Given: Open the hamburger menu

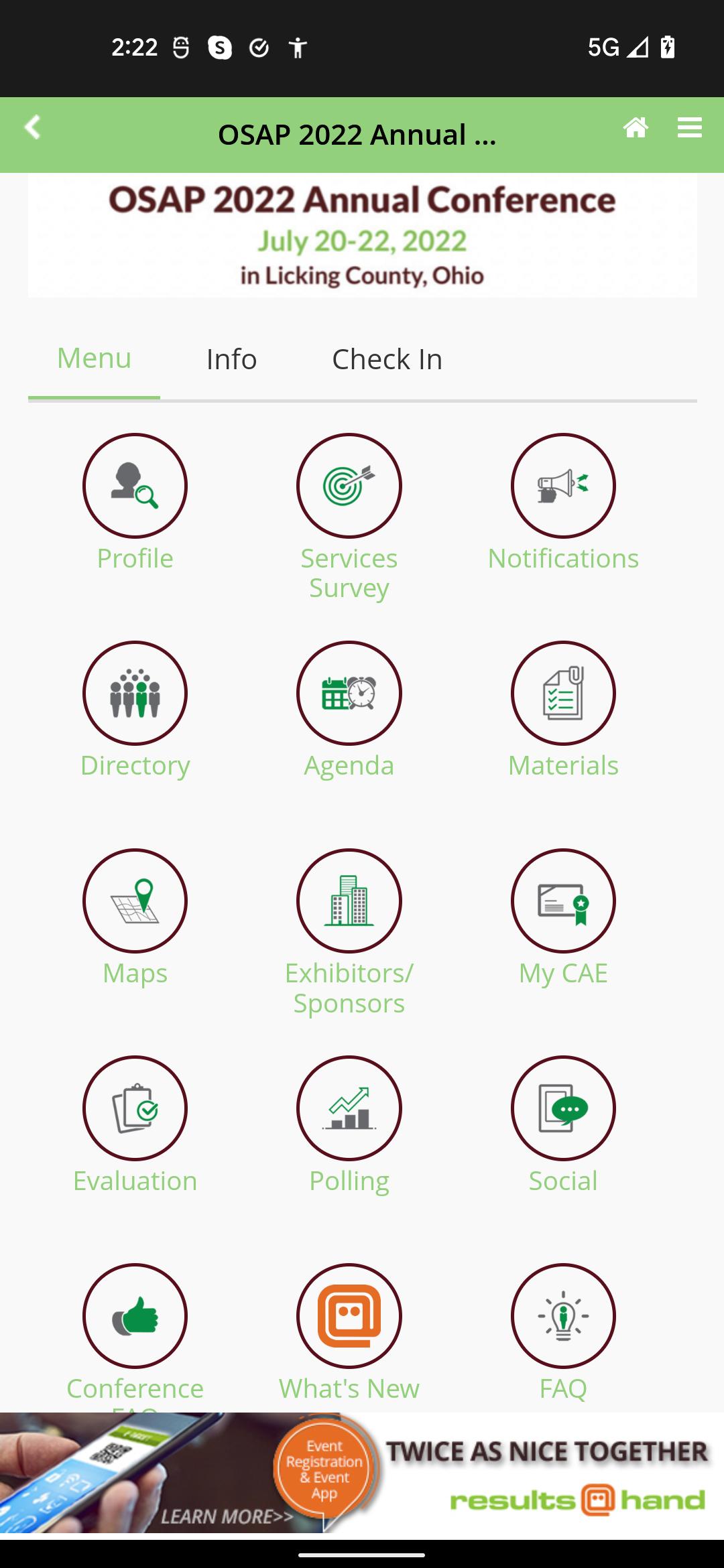Looking at the screenshot, I should coord(689,127).
